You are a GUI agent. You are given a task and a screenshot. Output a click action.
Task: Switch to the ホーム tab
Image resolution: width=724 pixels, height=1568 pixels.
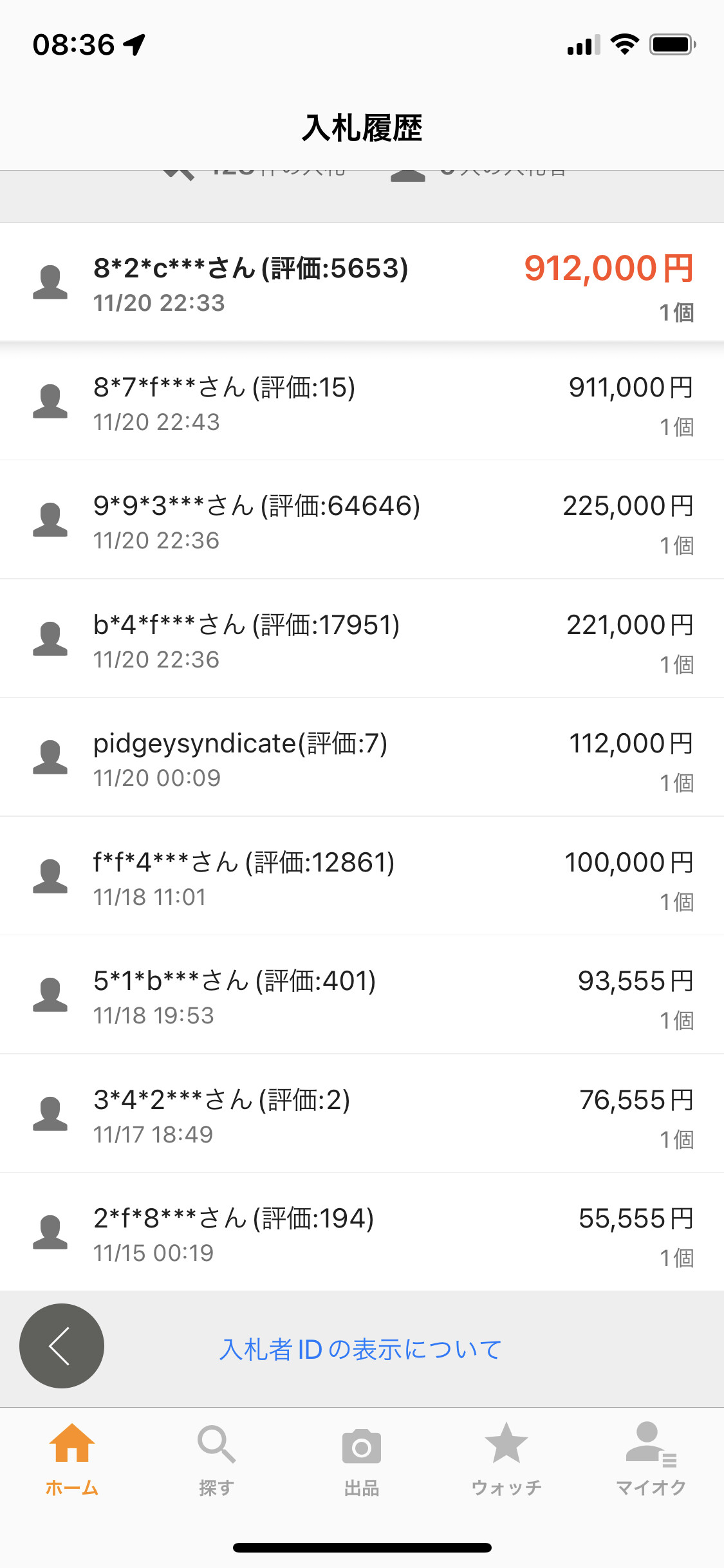pos(72,1460)
